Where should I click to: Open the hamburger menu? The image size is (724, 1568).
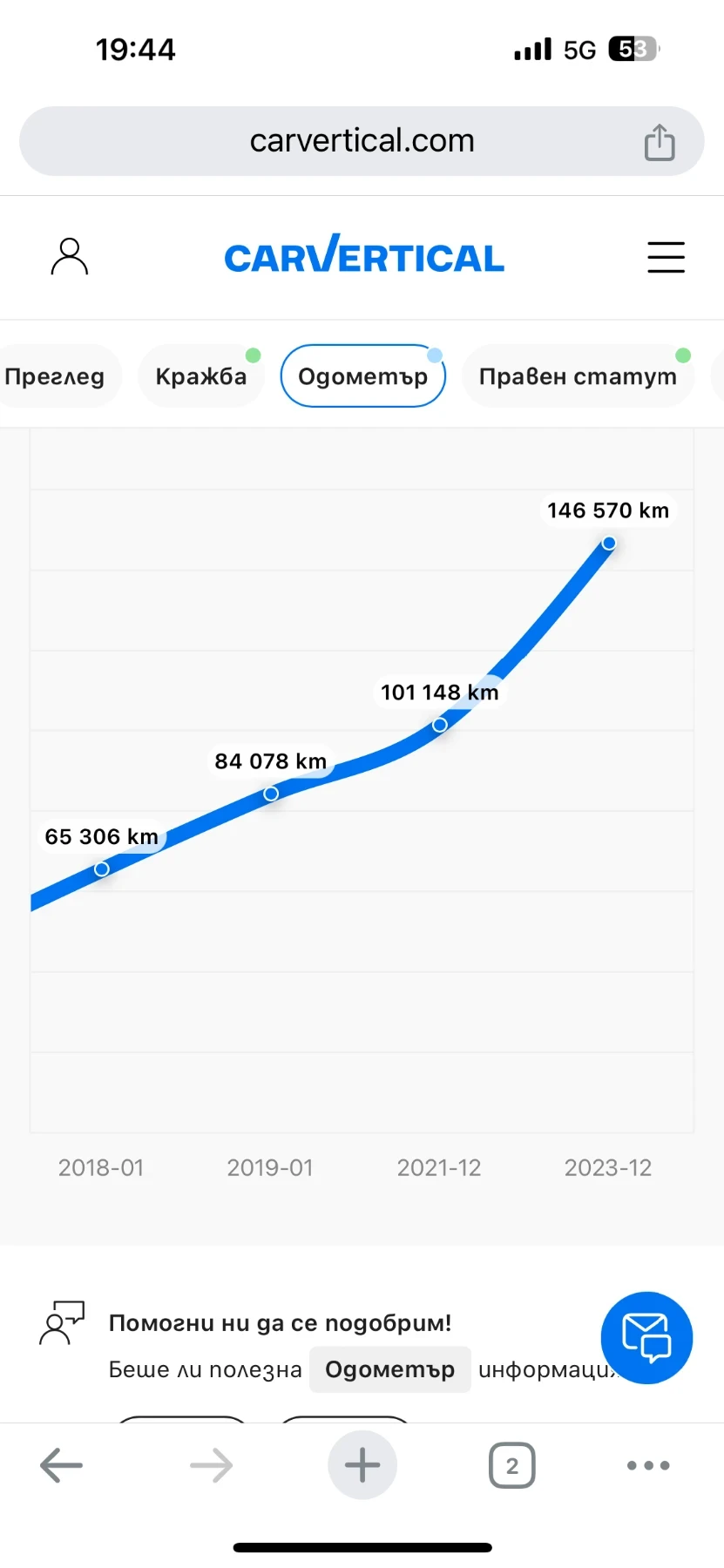pos(666,257)
